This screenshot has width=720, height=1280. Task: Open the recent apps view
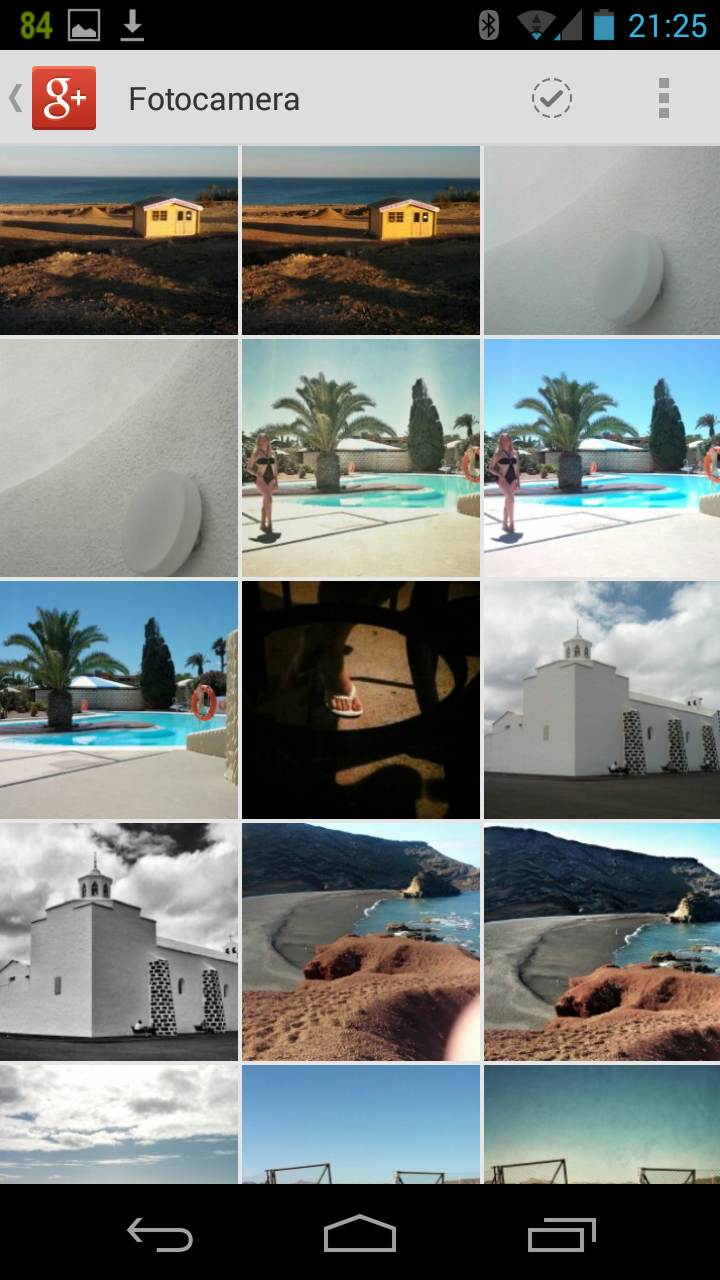click(561, 1234)
